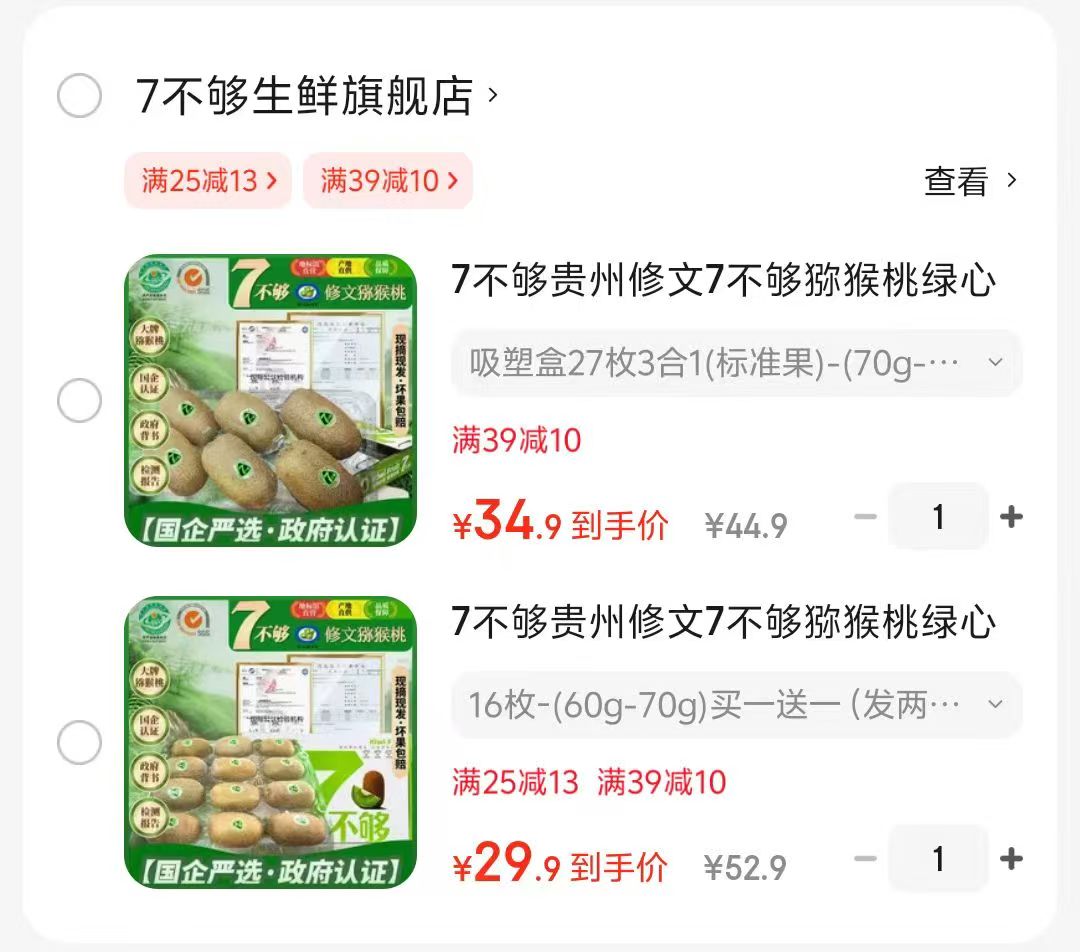Screen dimensions: 1080x952
Task: Open the 7不够生鲜旗舰店 store page
Action: click(305, 97)
